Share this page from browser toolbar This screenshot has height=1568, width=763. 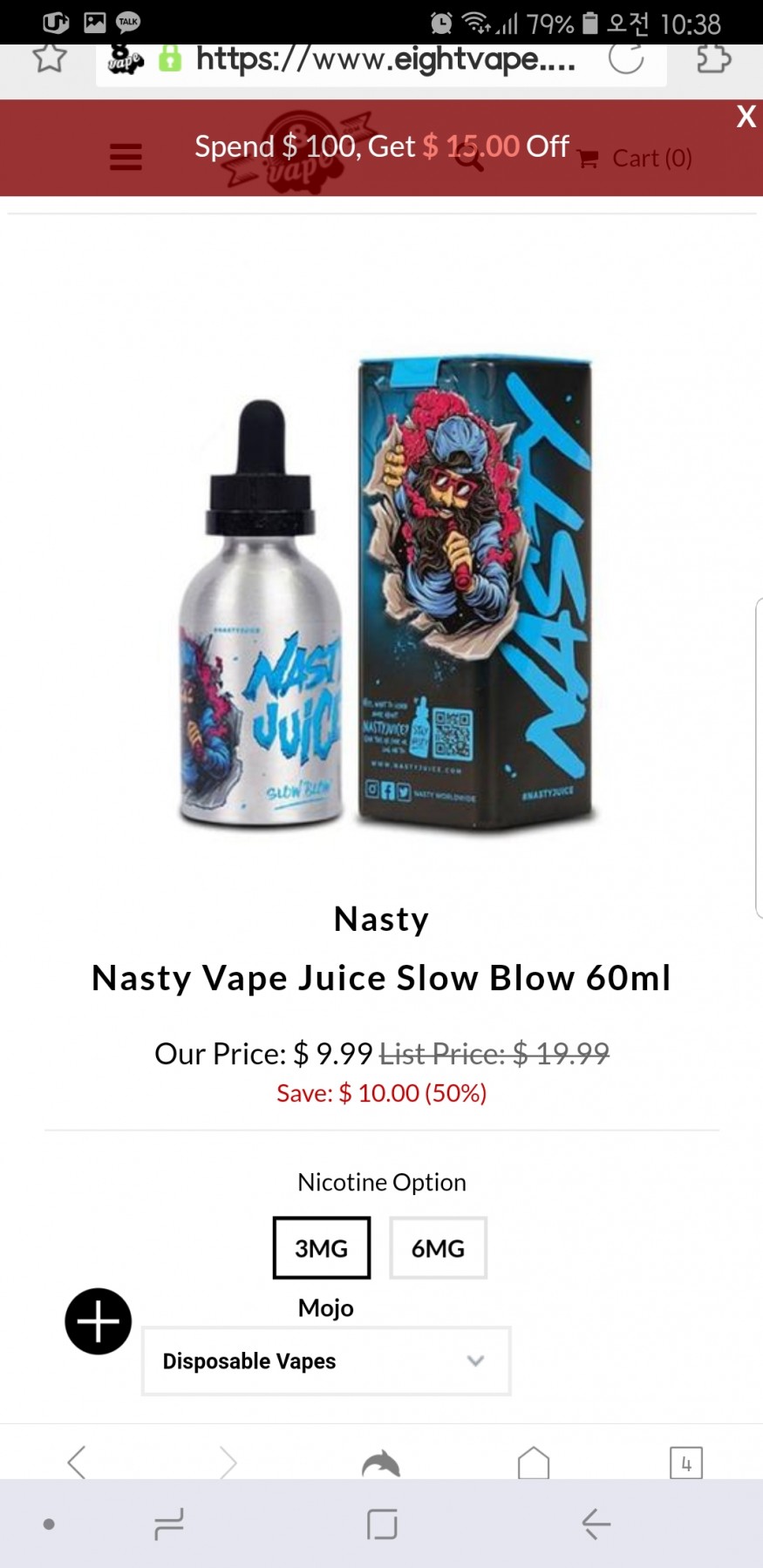click(x=380, y=1463)
